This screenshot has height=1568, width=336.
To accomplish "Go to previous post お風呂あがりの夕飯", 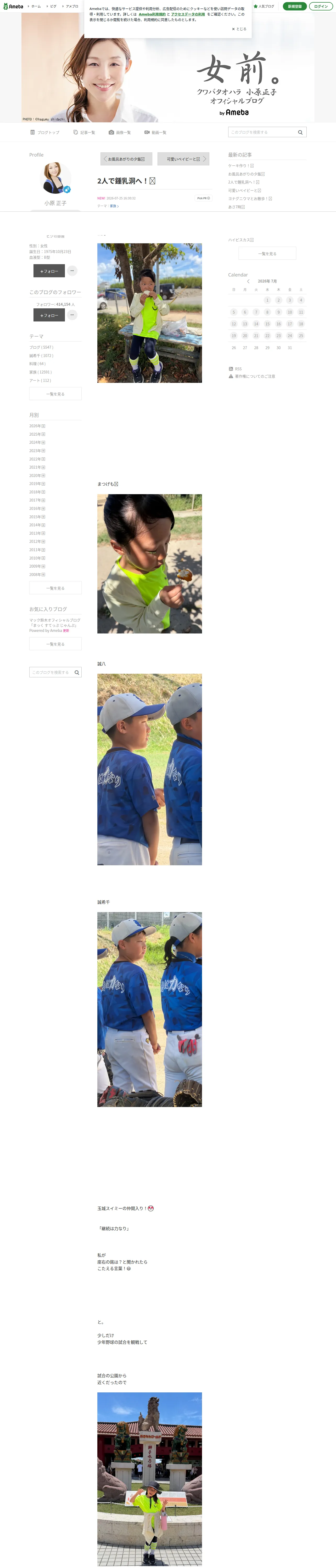I will (x=126, y=159).
